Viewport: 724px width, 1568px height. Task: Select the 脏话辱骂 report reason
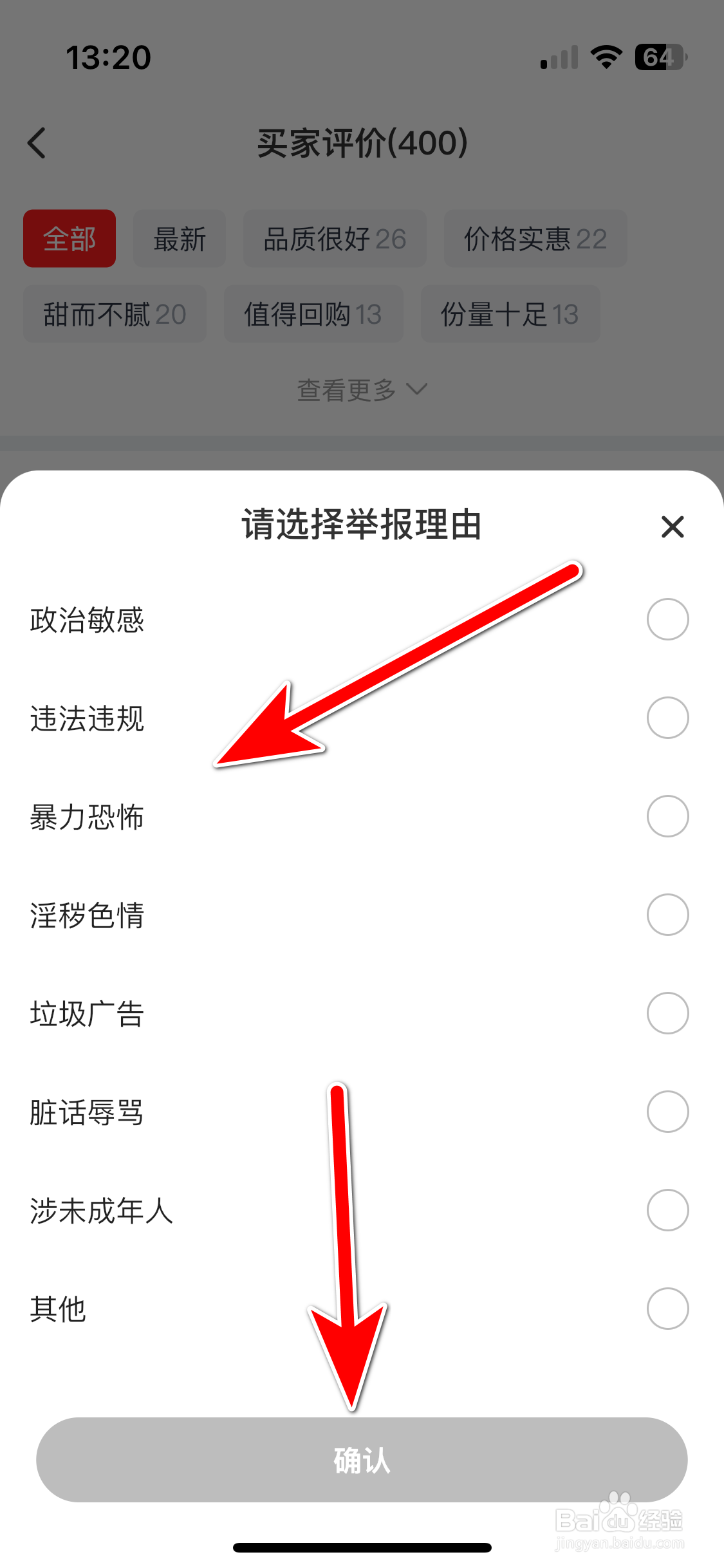[x=667, y=1111]
